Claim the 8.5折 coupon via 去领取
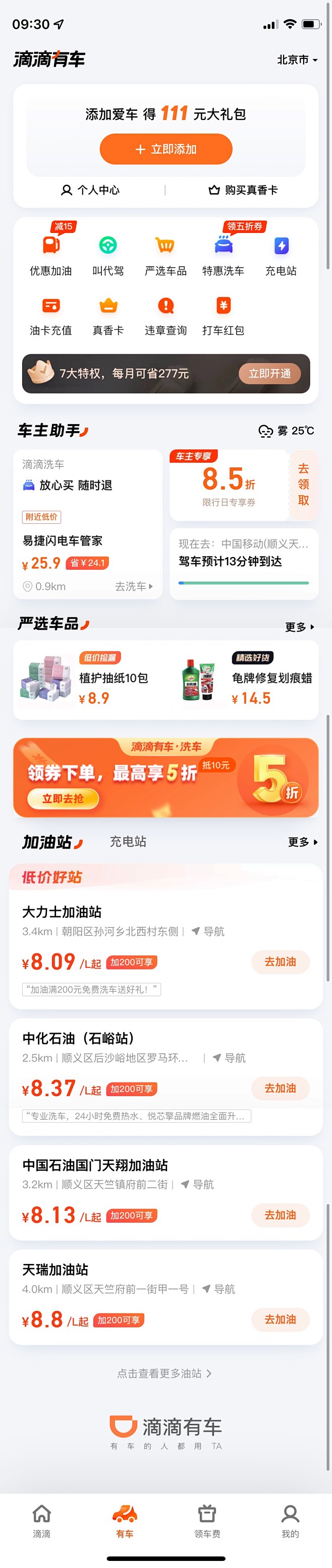Image resolution: width=332 pixels, height=1568 pixels. [303, 485]
